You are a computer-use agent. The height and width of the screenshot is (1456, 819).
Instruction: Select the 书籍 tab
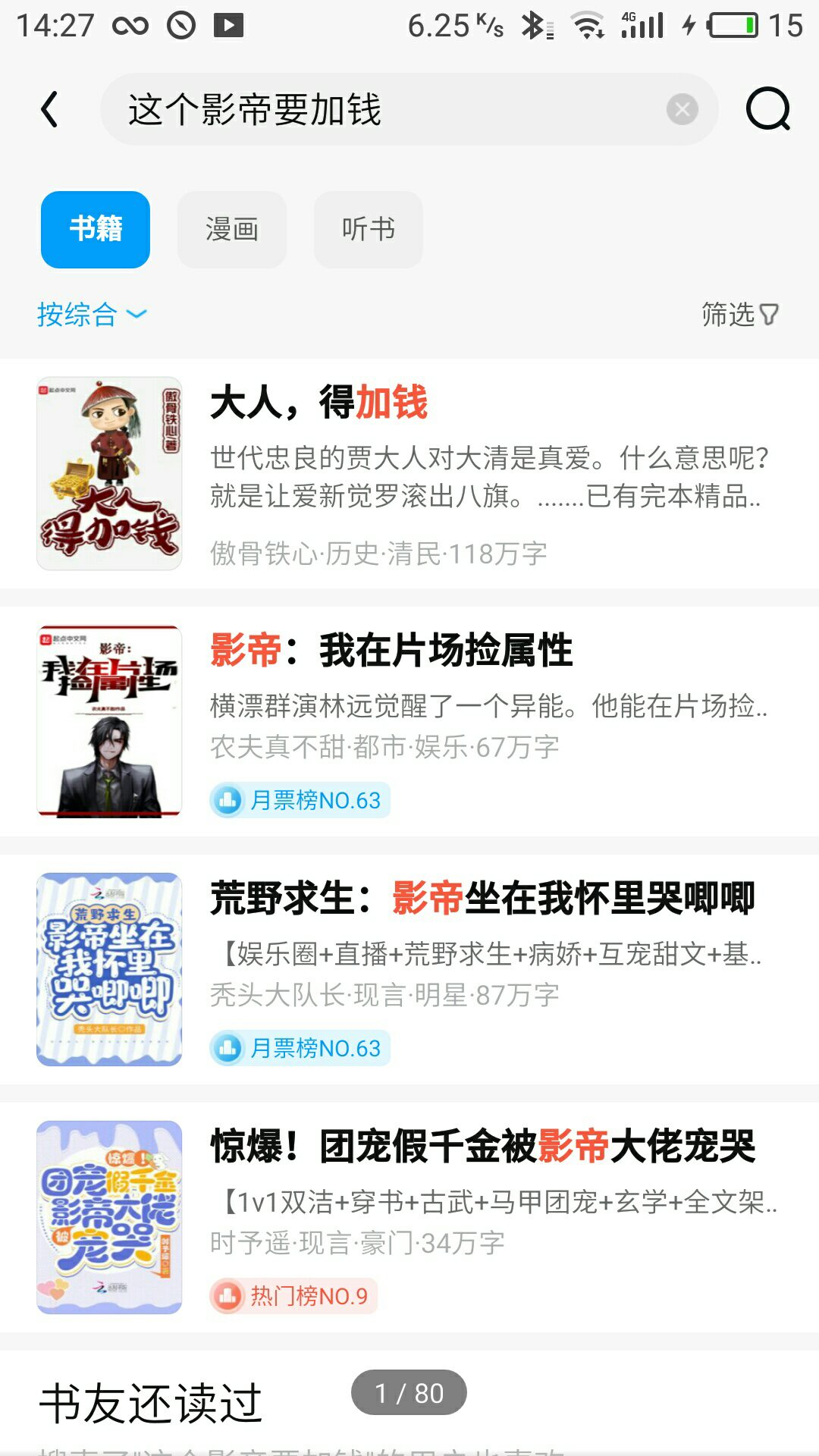point(96,229)
